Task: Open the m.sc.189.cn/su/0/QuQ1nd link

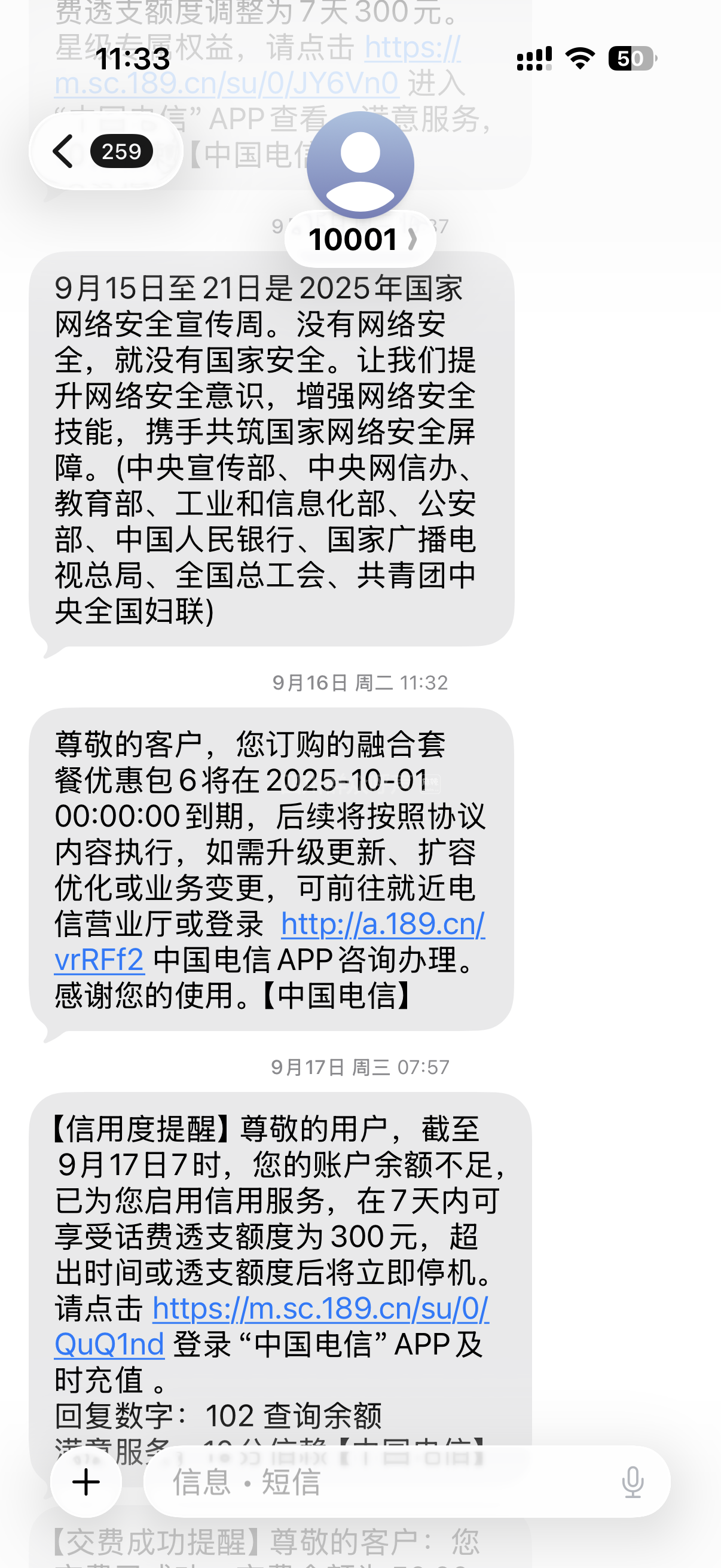Action: 320,1308
